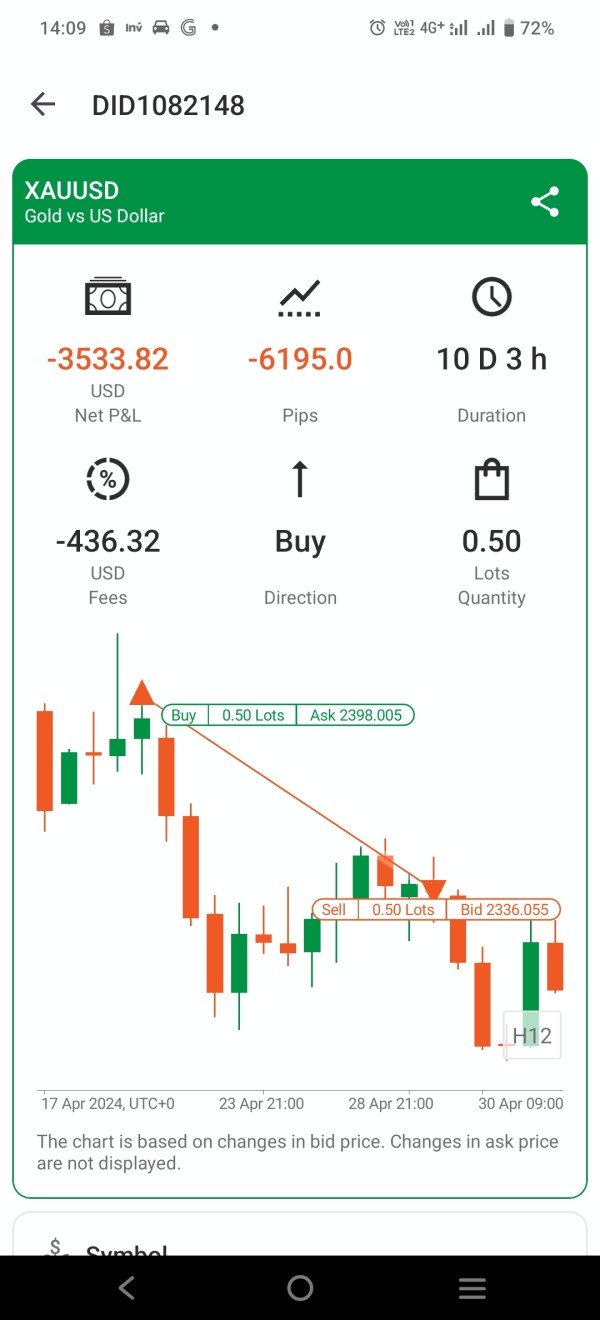Open the recent apps view
This screenshot has height=1320, width=600.
[x=472, y=1288]
